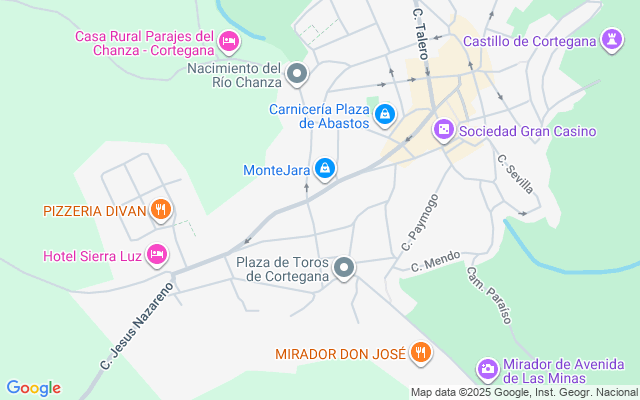Open MonteJara shop marker

[x=324, y=170]
